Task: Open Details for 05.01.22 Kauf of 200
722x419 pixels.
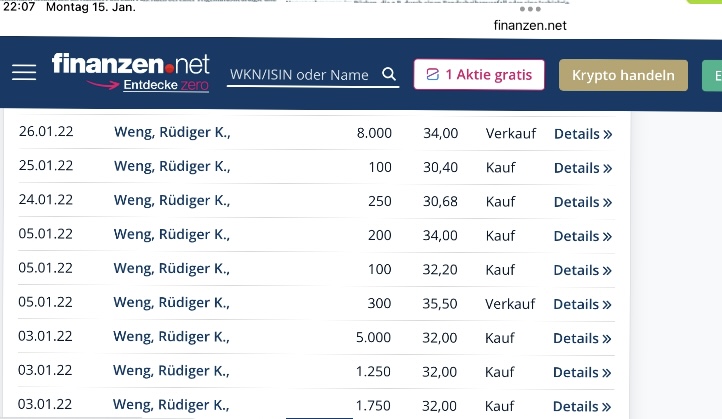Action: [582, 236]
